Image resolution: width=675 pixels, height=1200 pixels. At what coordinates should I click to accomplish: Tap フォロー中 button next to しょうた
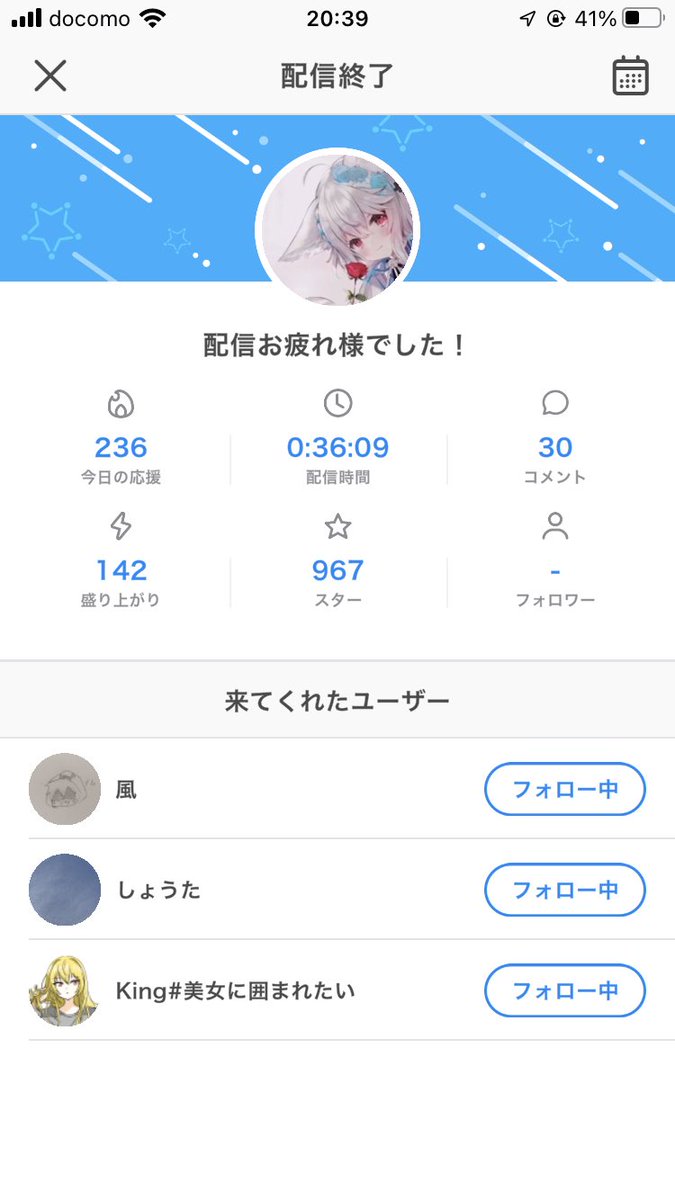[x=565, y=889]
